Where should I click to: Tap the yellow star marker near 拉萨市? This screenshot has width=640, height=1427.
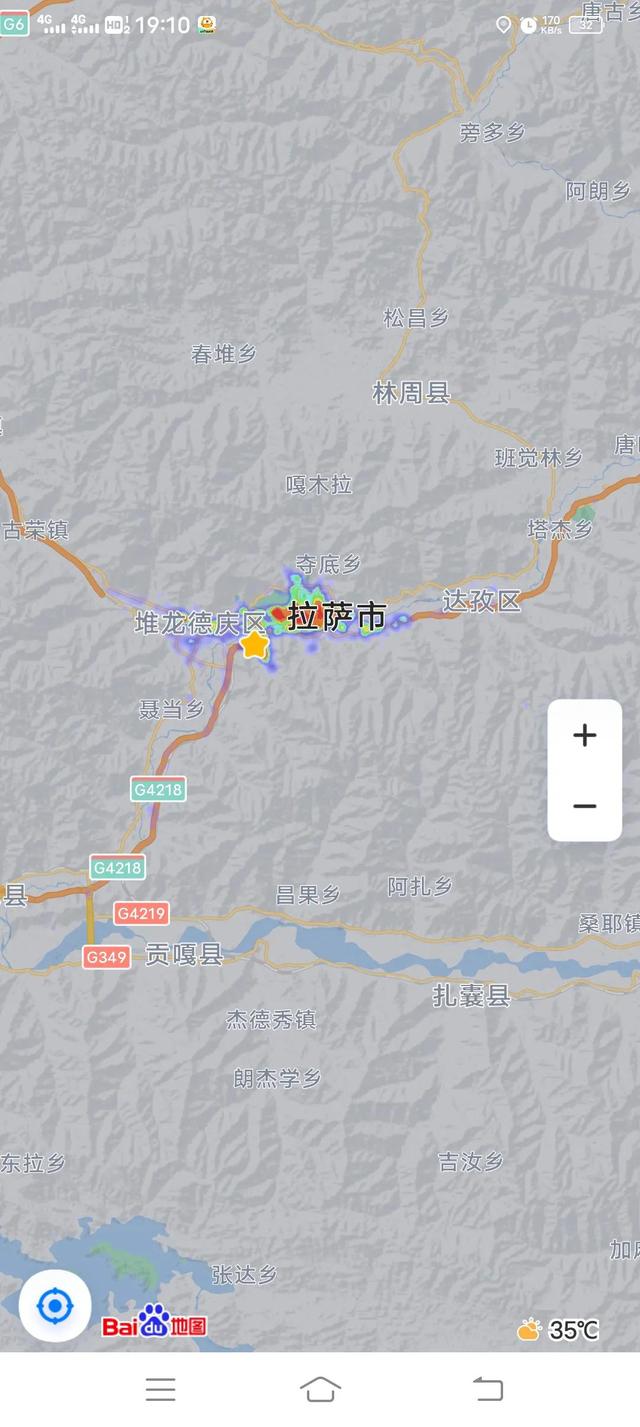coord(255,645)
